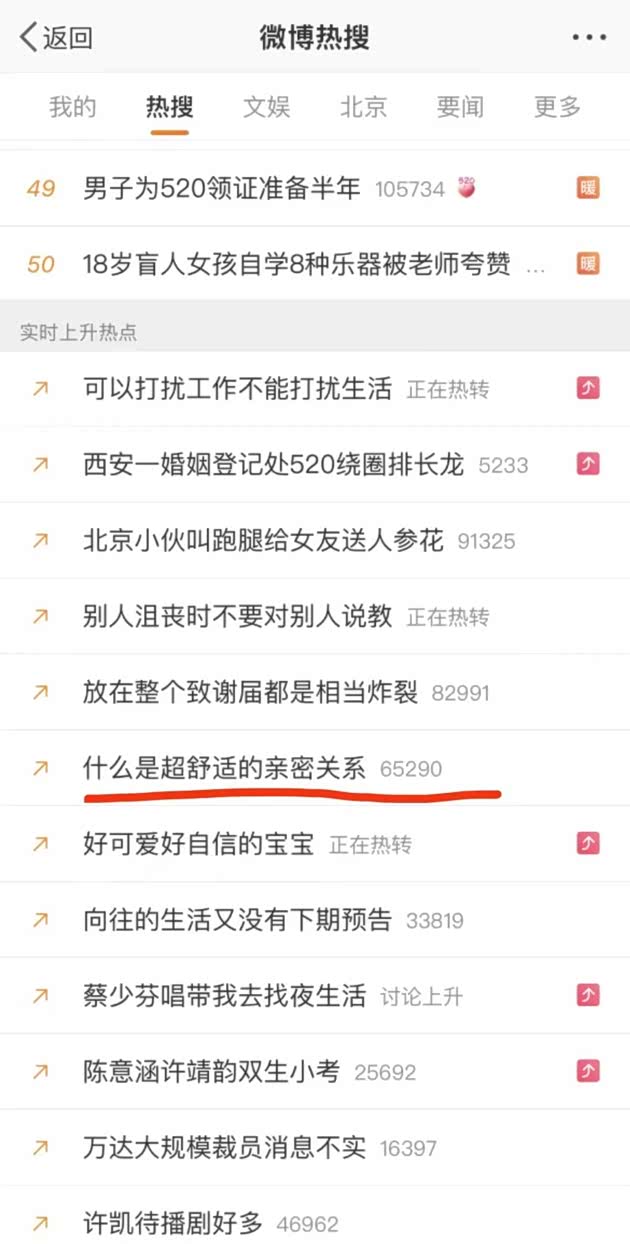Image resolution: width=630 pixels, height=1244 pixels.
Task: Open topic 蔡少芬唱带我去找夜生活
Action: (x=224, y=996)
